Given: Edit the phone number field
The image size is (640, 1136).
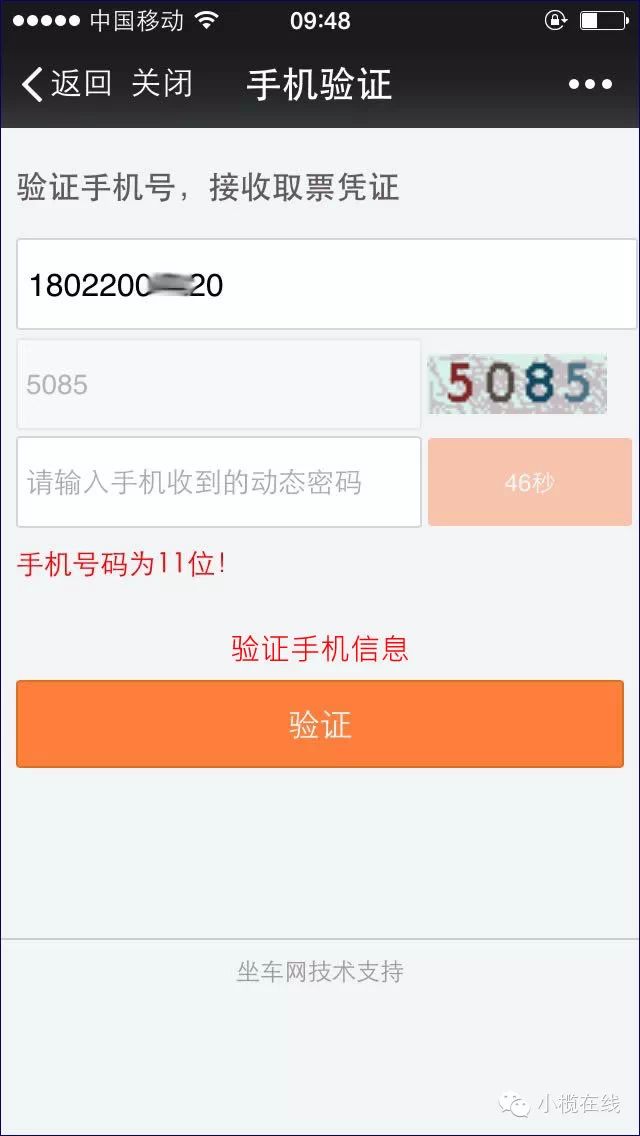Looking at the screenshot, I should pos(327,284).
